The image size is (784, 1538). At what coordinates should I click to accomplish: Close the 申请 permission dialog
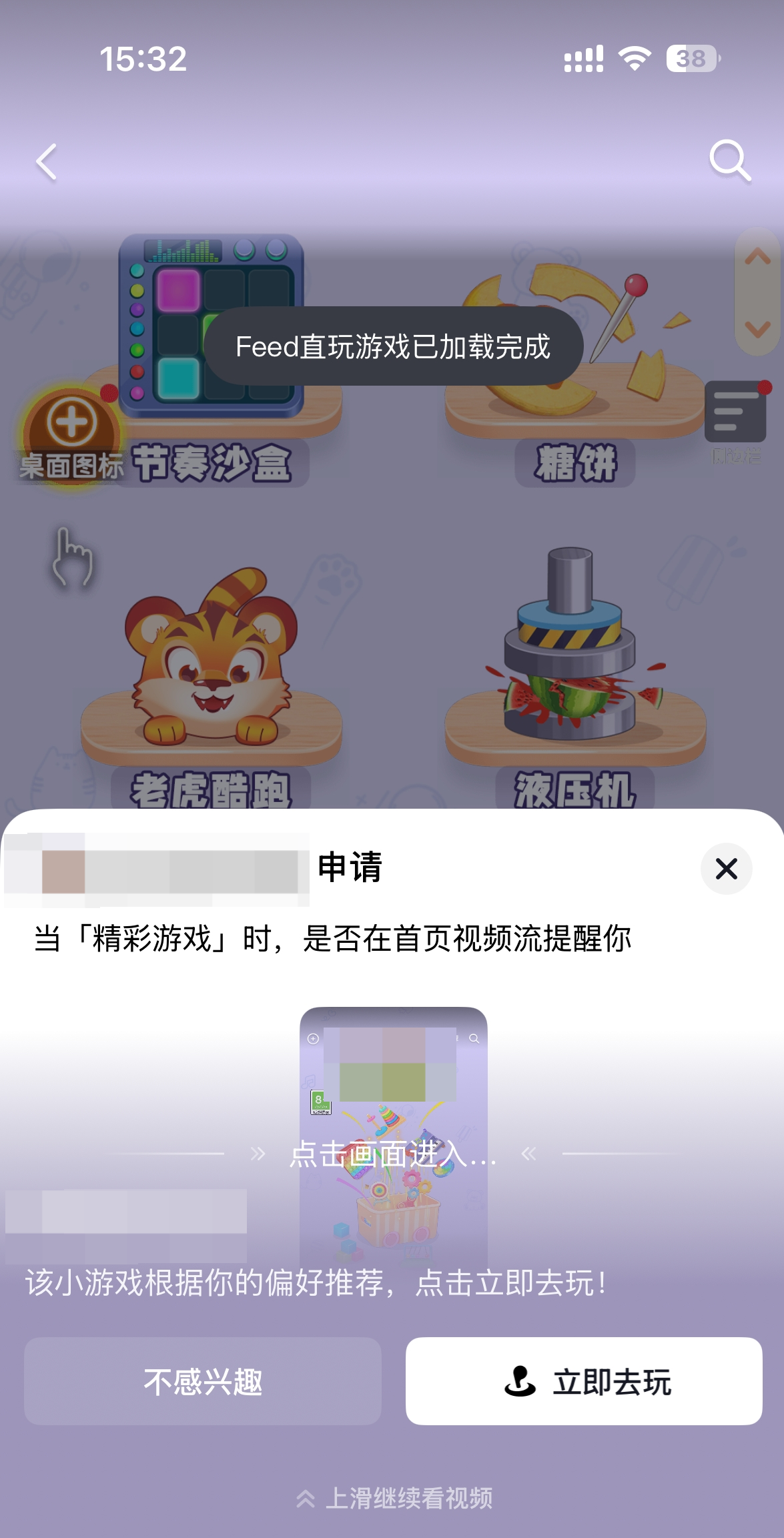[726, 868]
